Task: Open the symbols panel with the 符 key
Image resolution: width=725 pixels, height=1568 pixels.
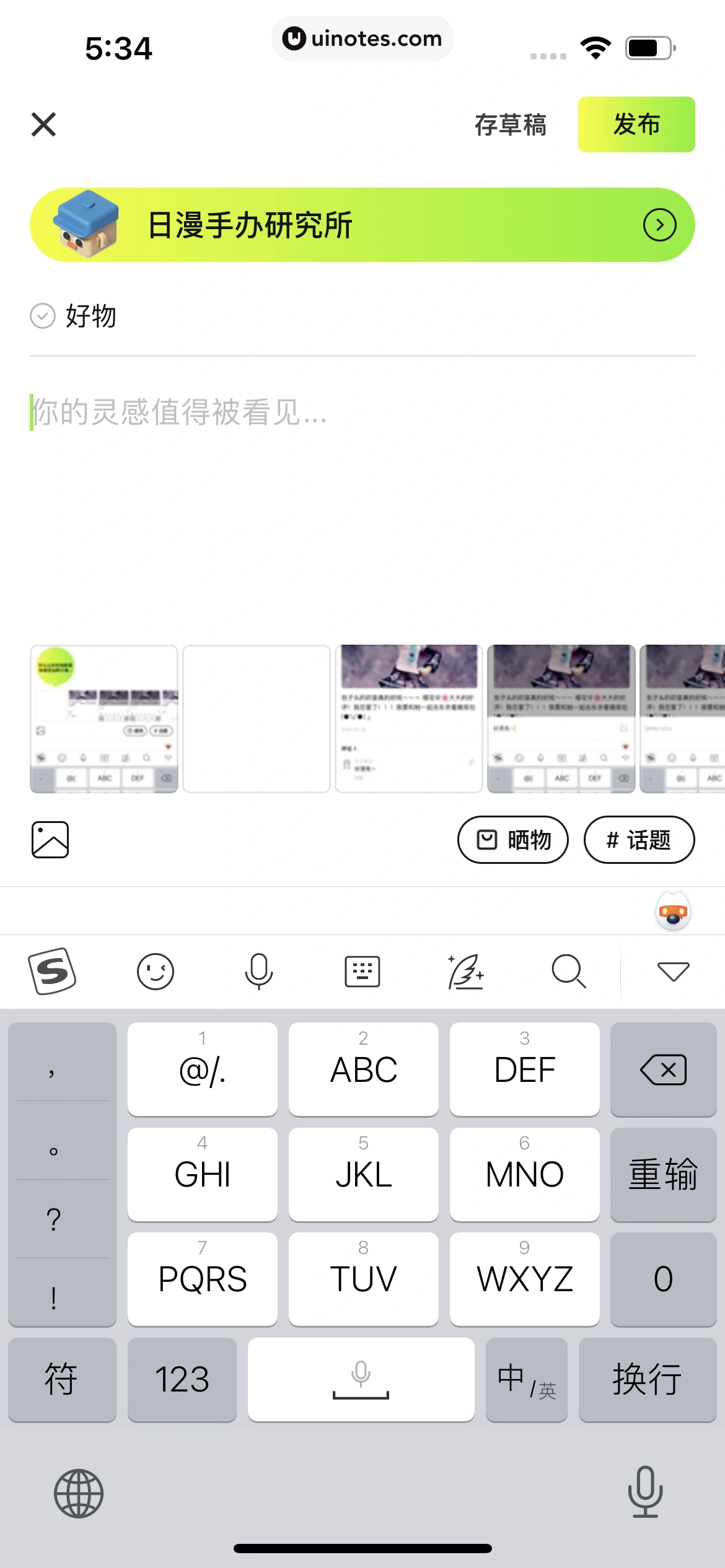Action: click(x=62, y=1379)
